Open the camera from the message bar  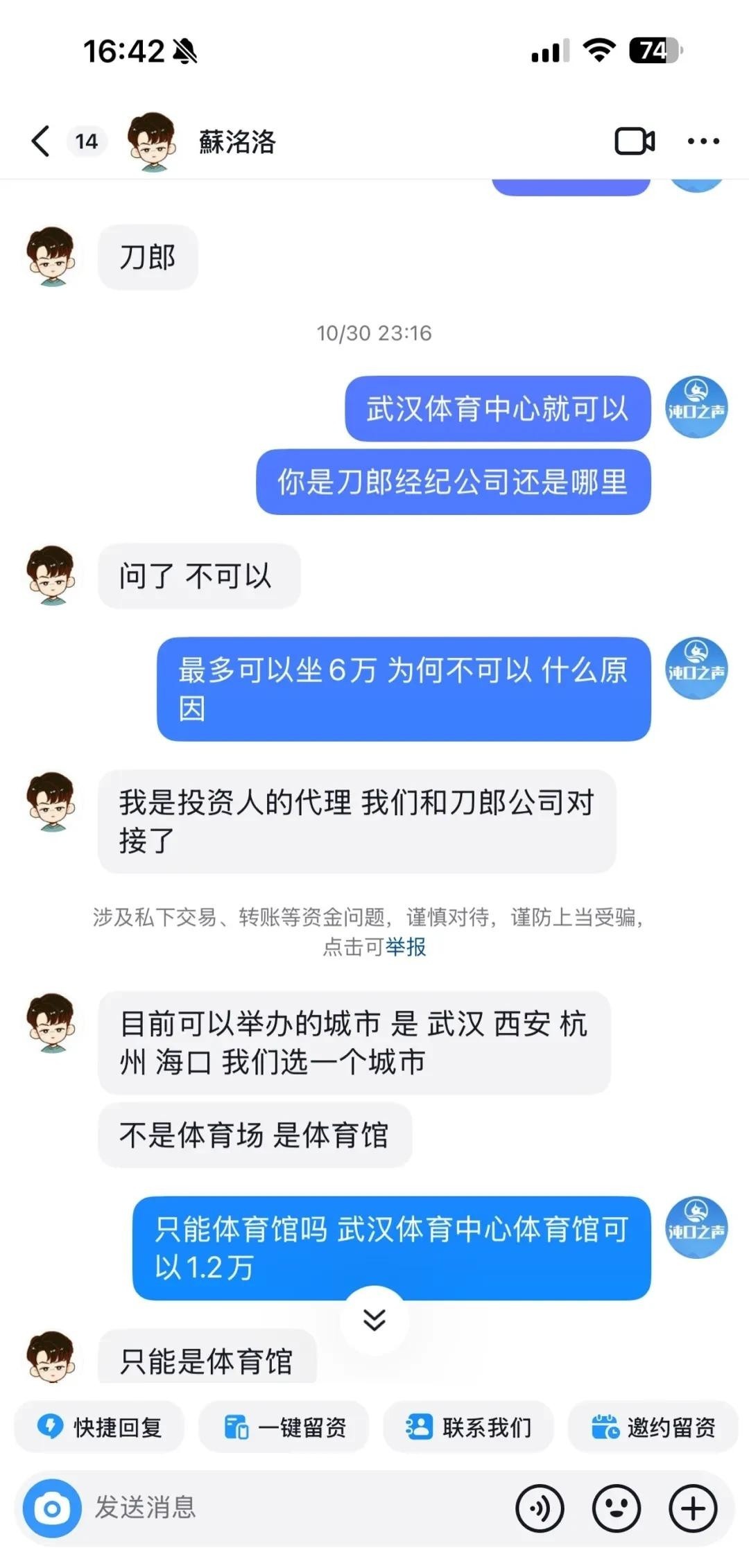pos(52,1508)
